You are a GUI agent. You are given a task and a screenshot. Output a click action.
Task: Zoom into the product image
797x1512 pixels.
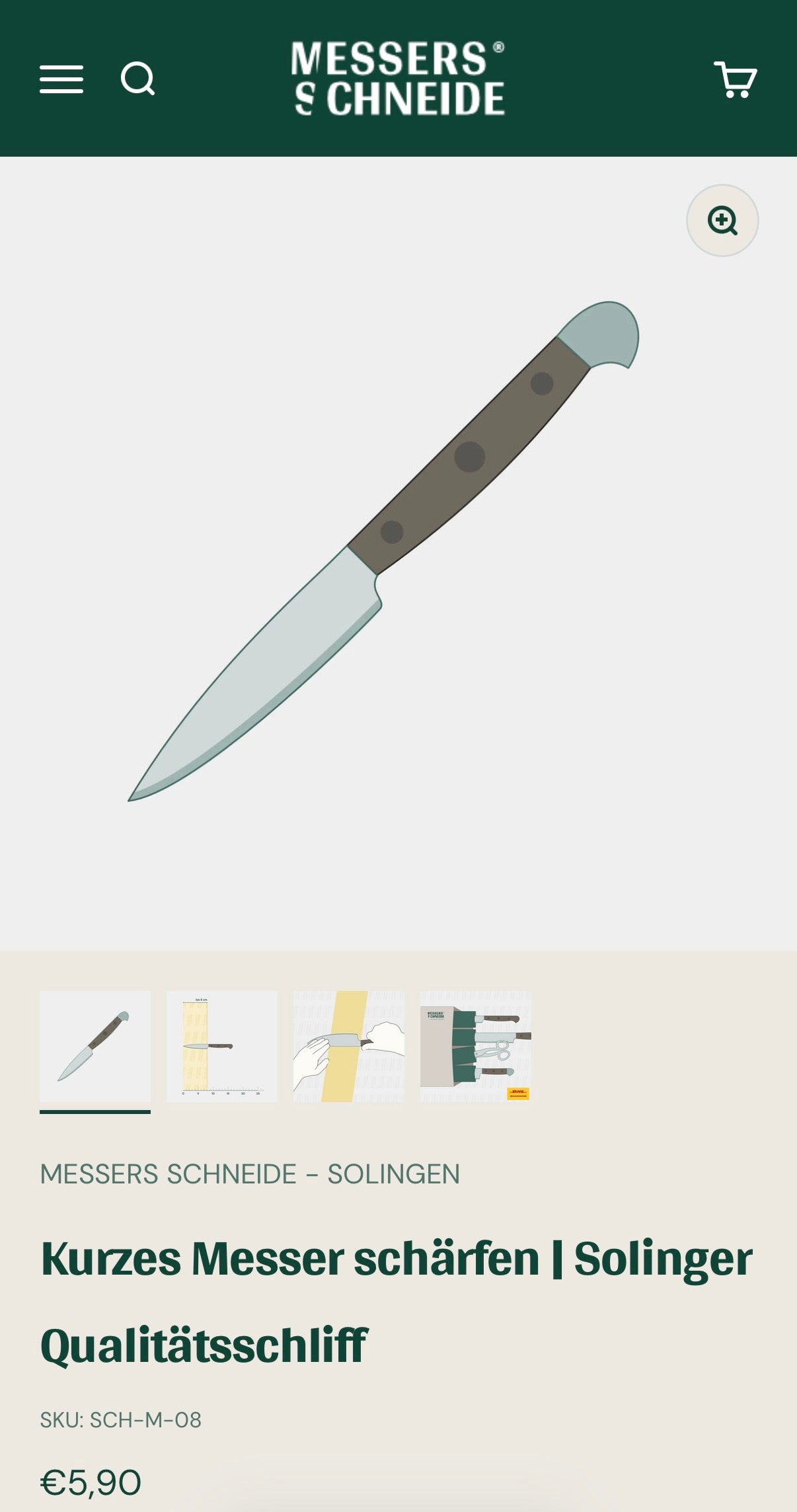coord(722,220)
